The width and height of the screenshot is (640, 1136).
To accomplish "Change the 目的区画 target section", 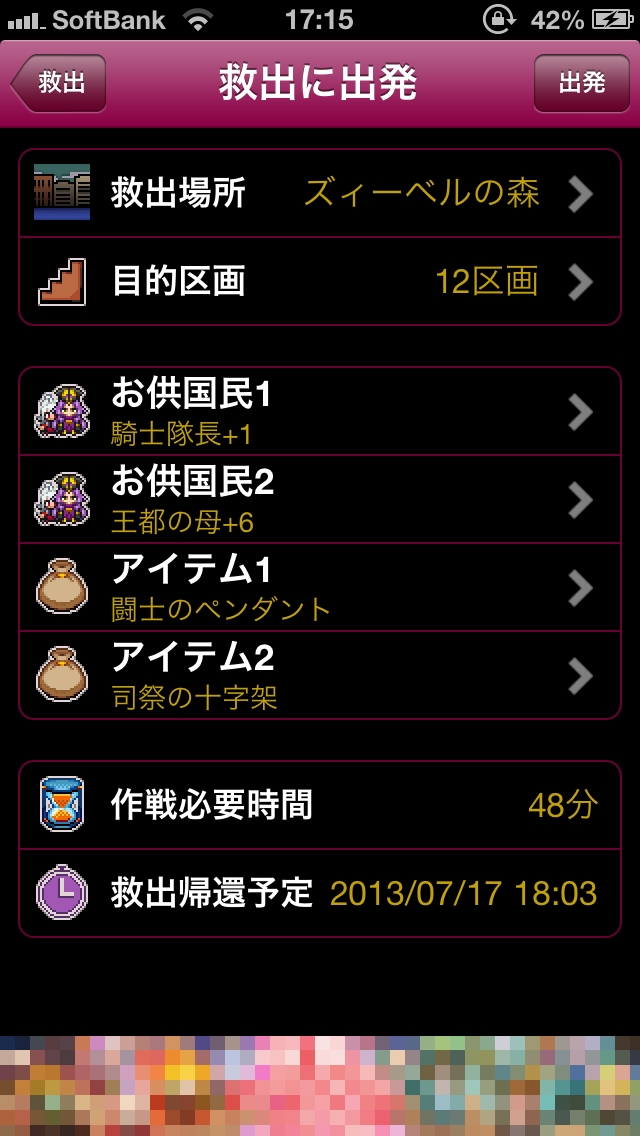I will (320, 281).
